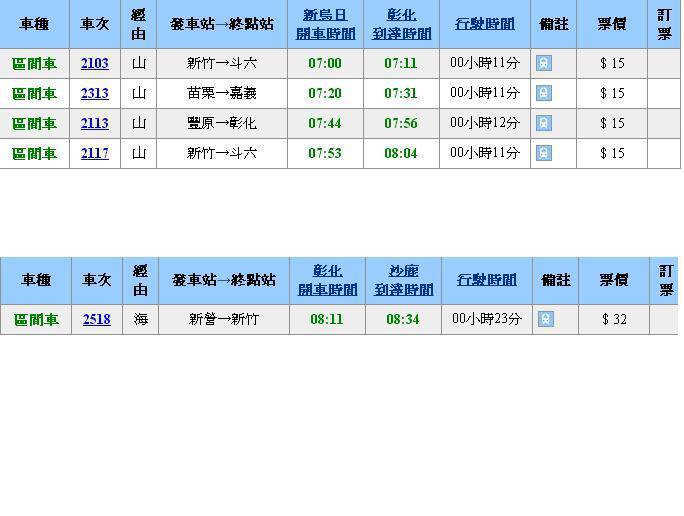Open train number 2103 link

tap(95, 63)
